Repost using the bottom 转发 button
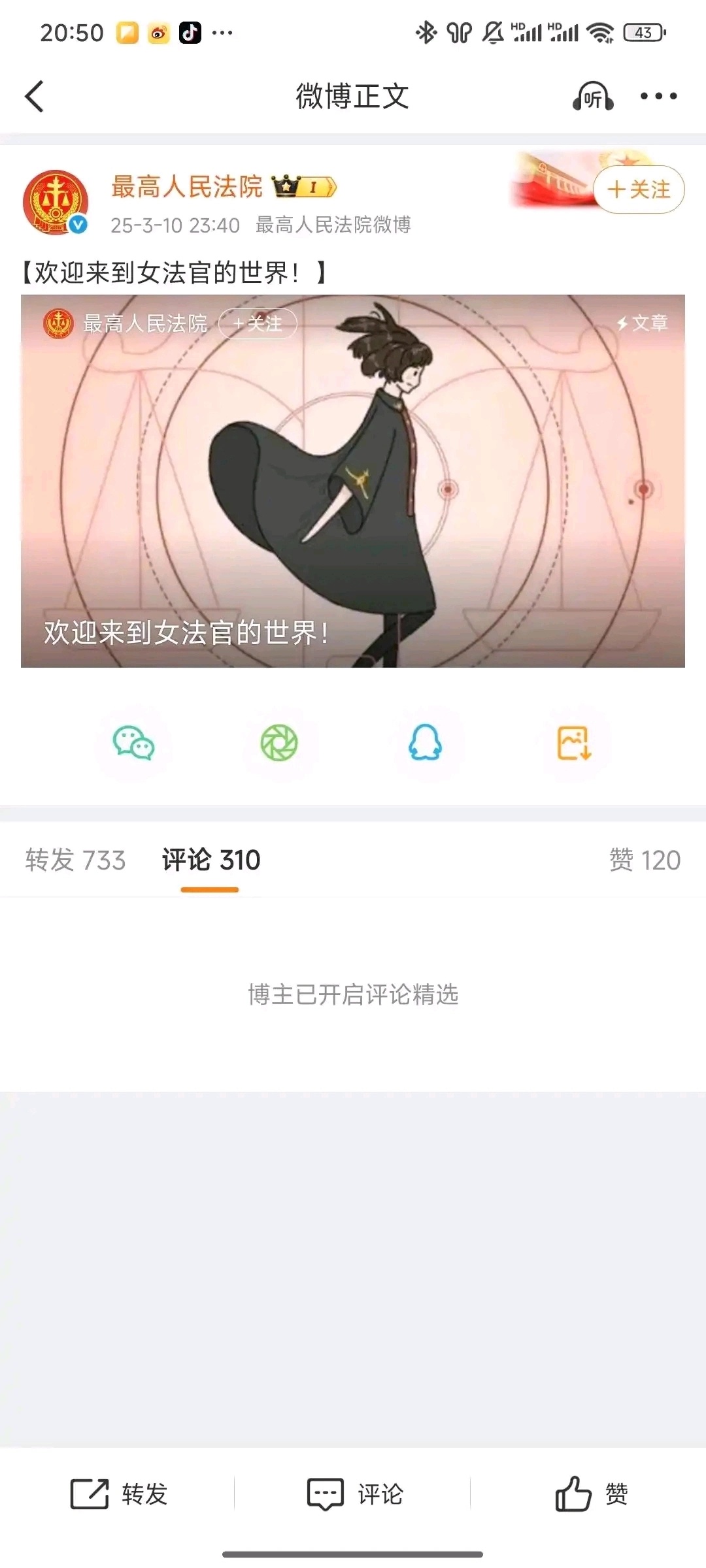Image resolution: width=706 pixels, height=1568 pixels. tap(119, 1494)
